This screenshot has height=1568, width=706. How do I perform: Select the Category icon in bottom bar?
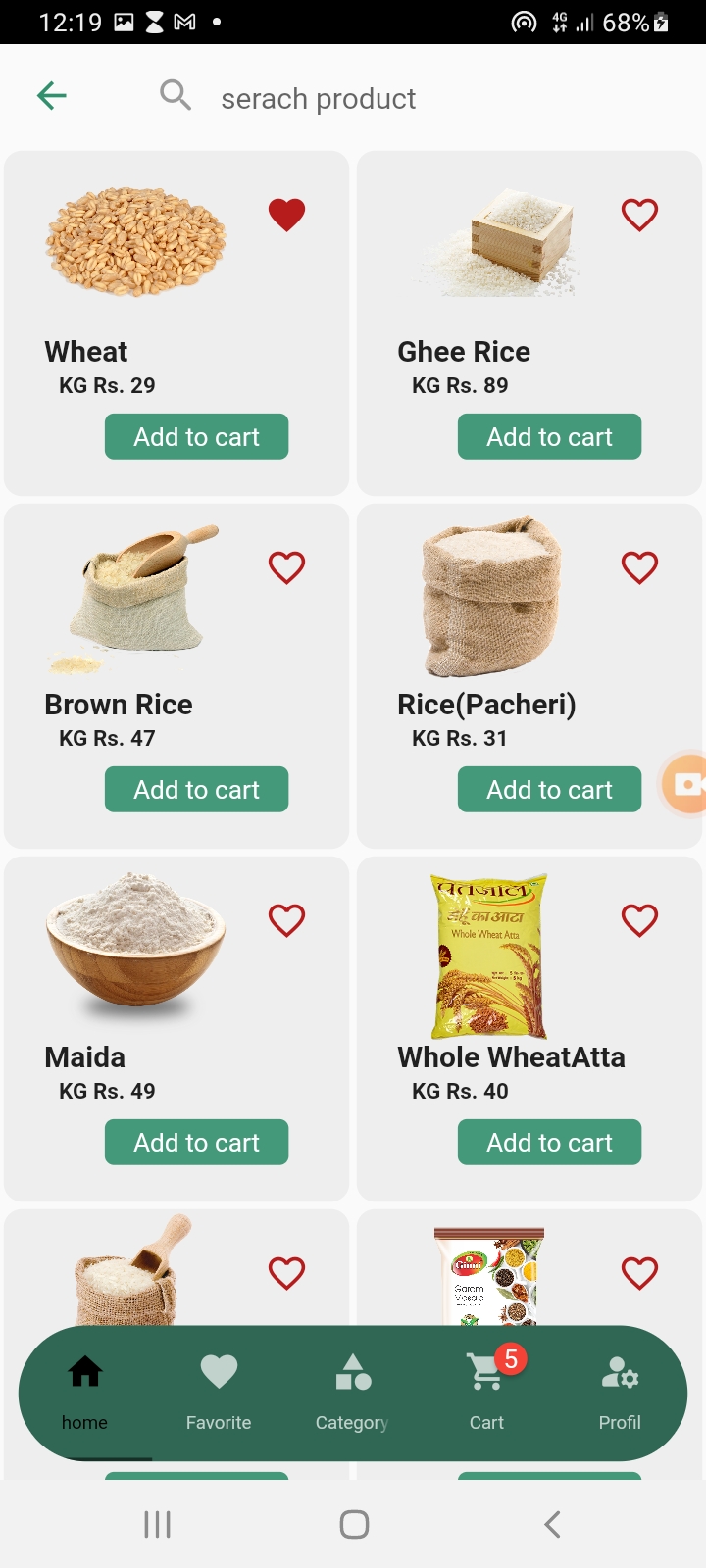pos(352,1375)
